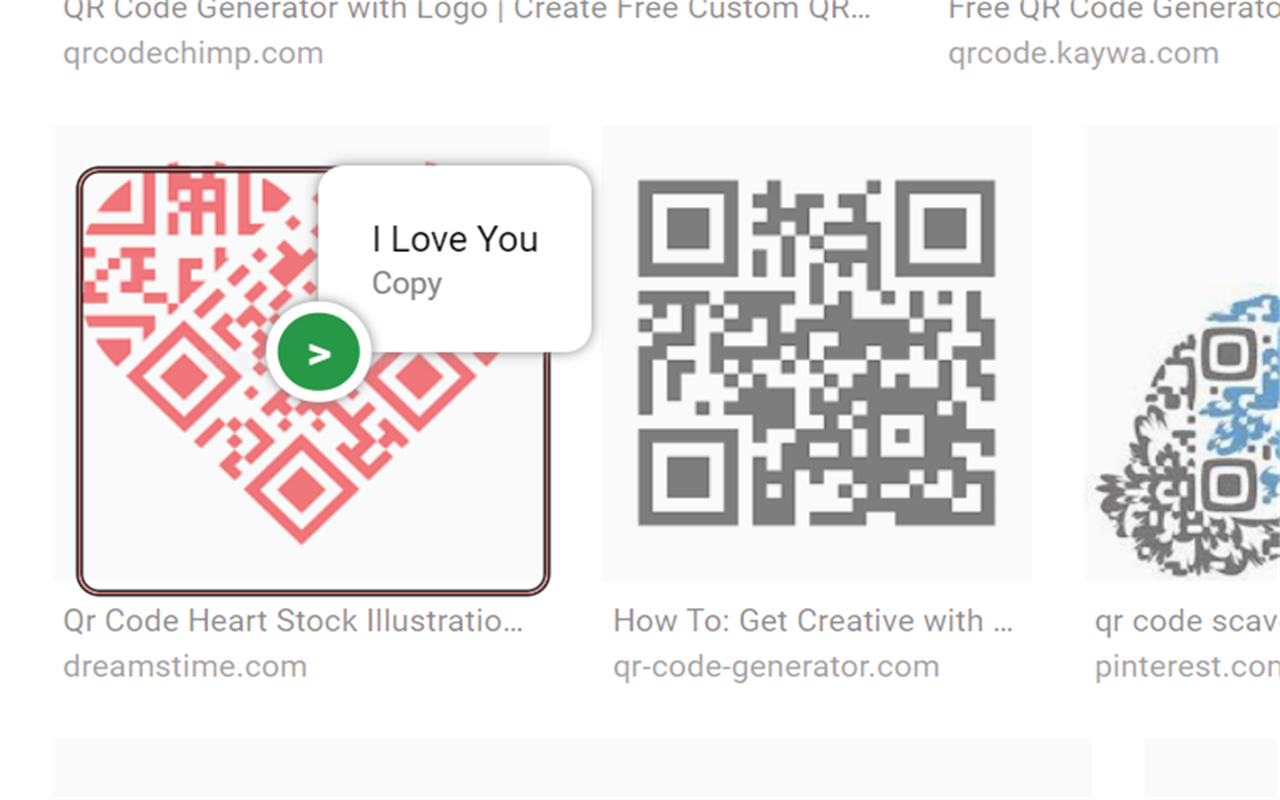Image resolution: width=1280 pixels, height=800 pixels.
Task: Tap Copy in the I Love You popup
Action: [x=407, y=284]
